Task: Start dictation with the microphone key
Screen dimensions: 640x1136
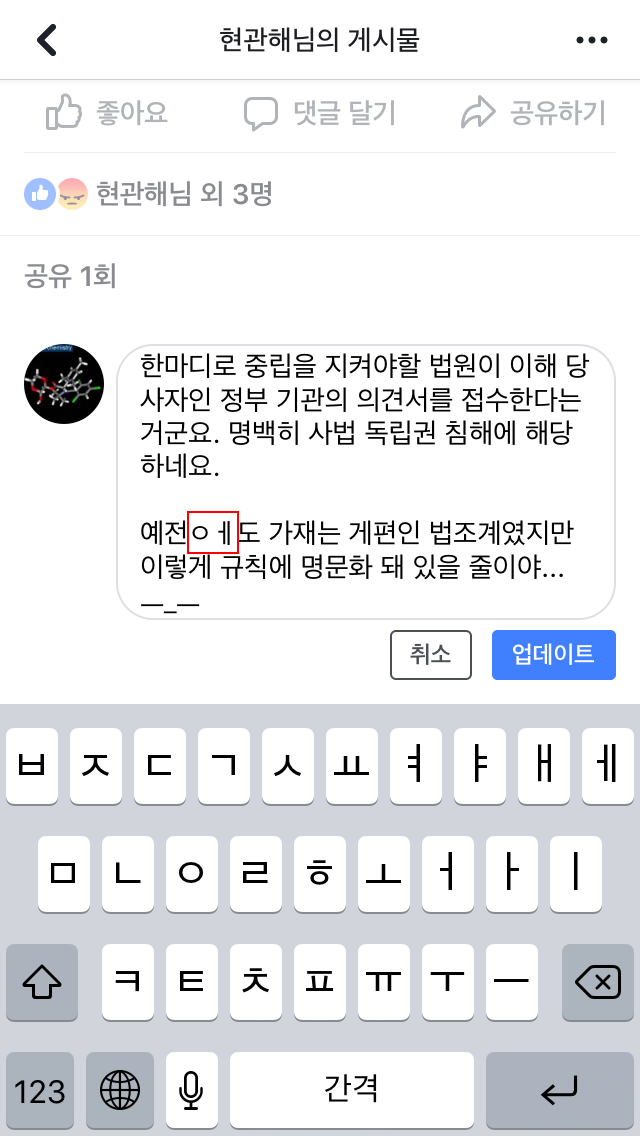Action: [191, 1090]
